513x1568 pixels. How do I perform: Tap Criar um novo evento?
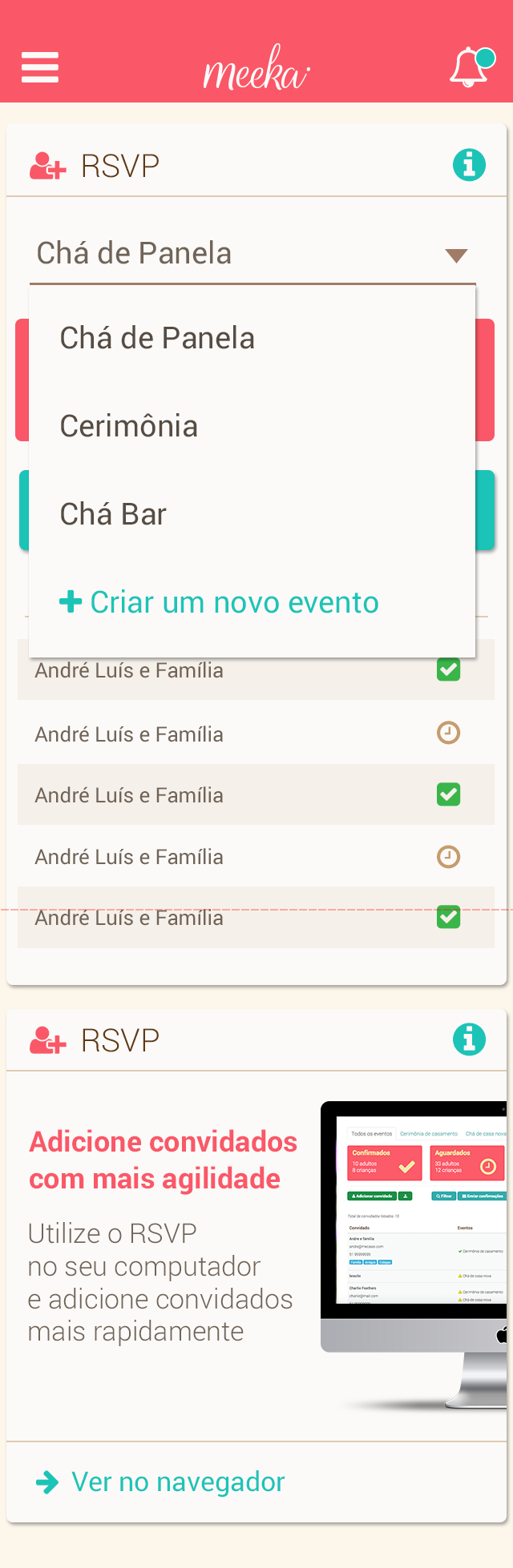coord(219,602)
